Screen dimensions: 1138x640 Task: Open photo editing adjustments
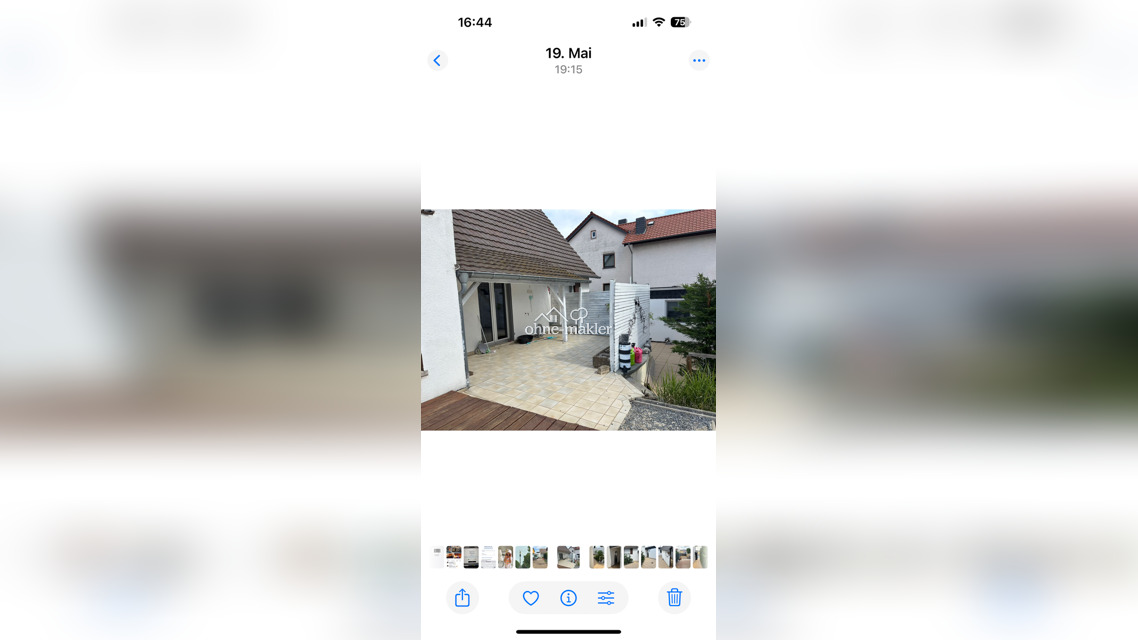(x=606, y=598)
